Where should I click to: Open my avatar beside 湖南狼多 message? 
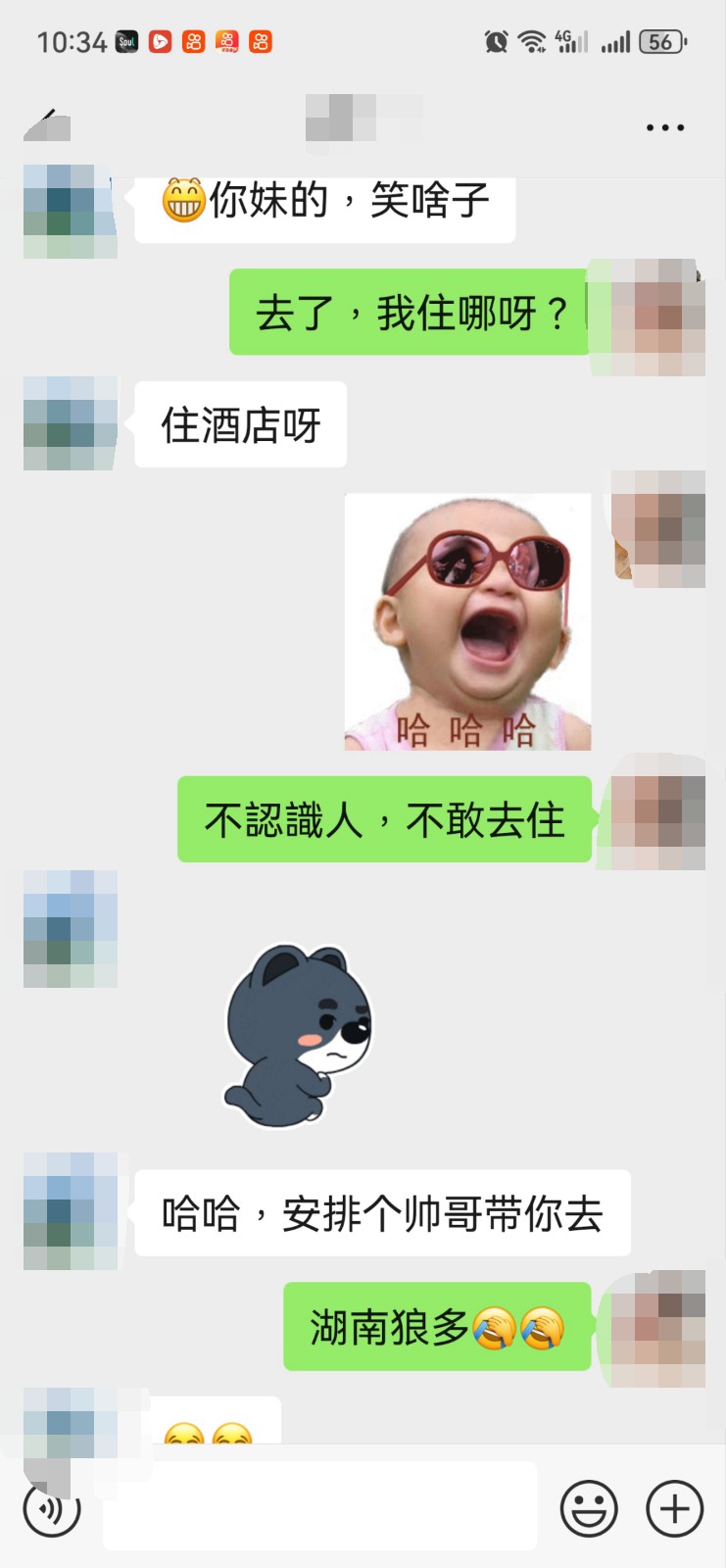pos(658,1329)
